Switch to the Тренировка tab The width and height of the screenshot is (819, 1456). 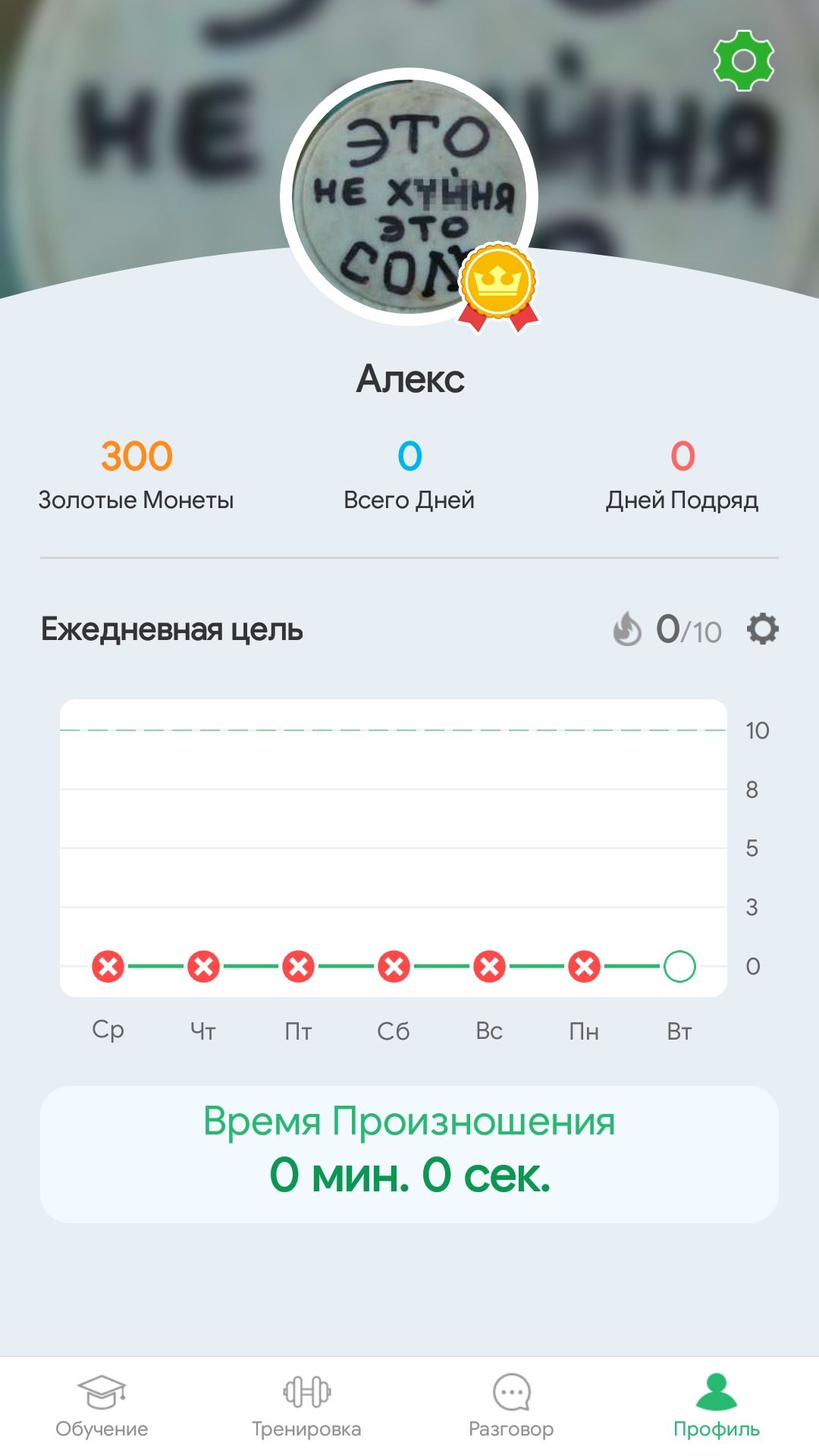306,1407
